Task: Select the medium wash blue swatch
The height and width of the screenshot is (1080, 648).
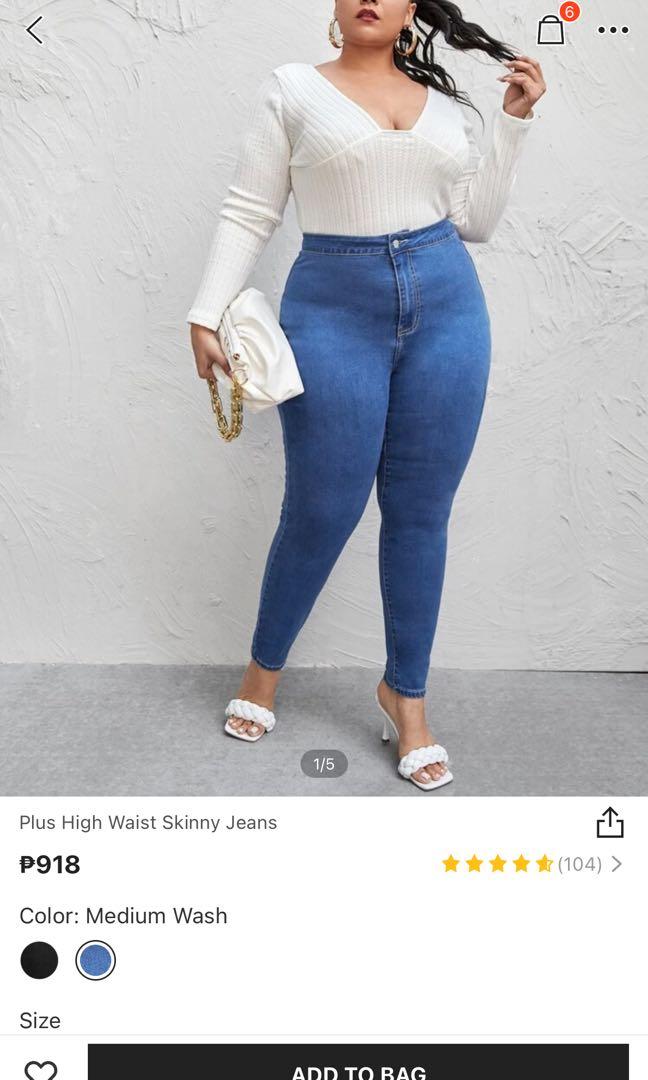Action: (96, 960)
